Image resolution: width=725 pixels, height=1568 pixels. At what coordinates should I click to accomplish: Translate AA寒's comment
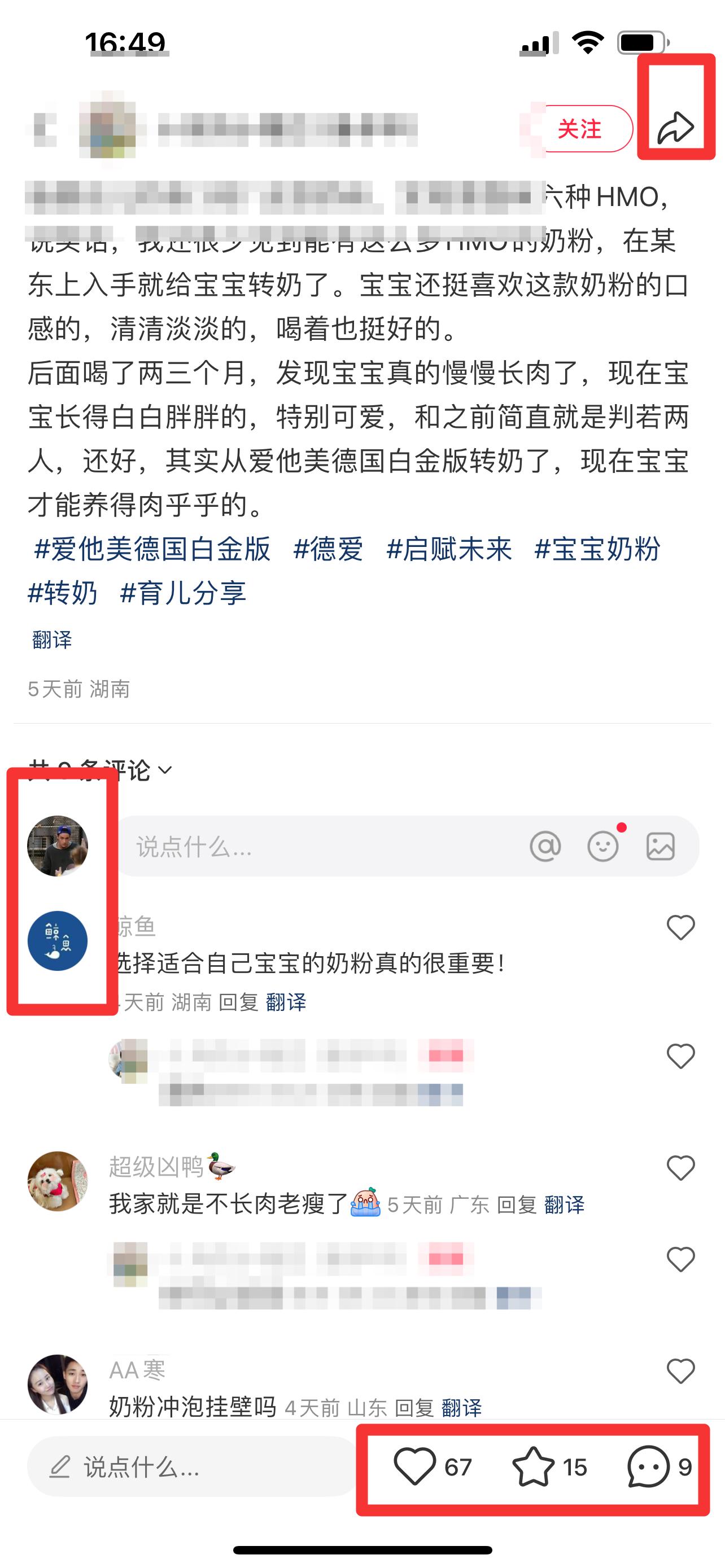click(x=461, y=1408)
